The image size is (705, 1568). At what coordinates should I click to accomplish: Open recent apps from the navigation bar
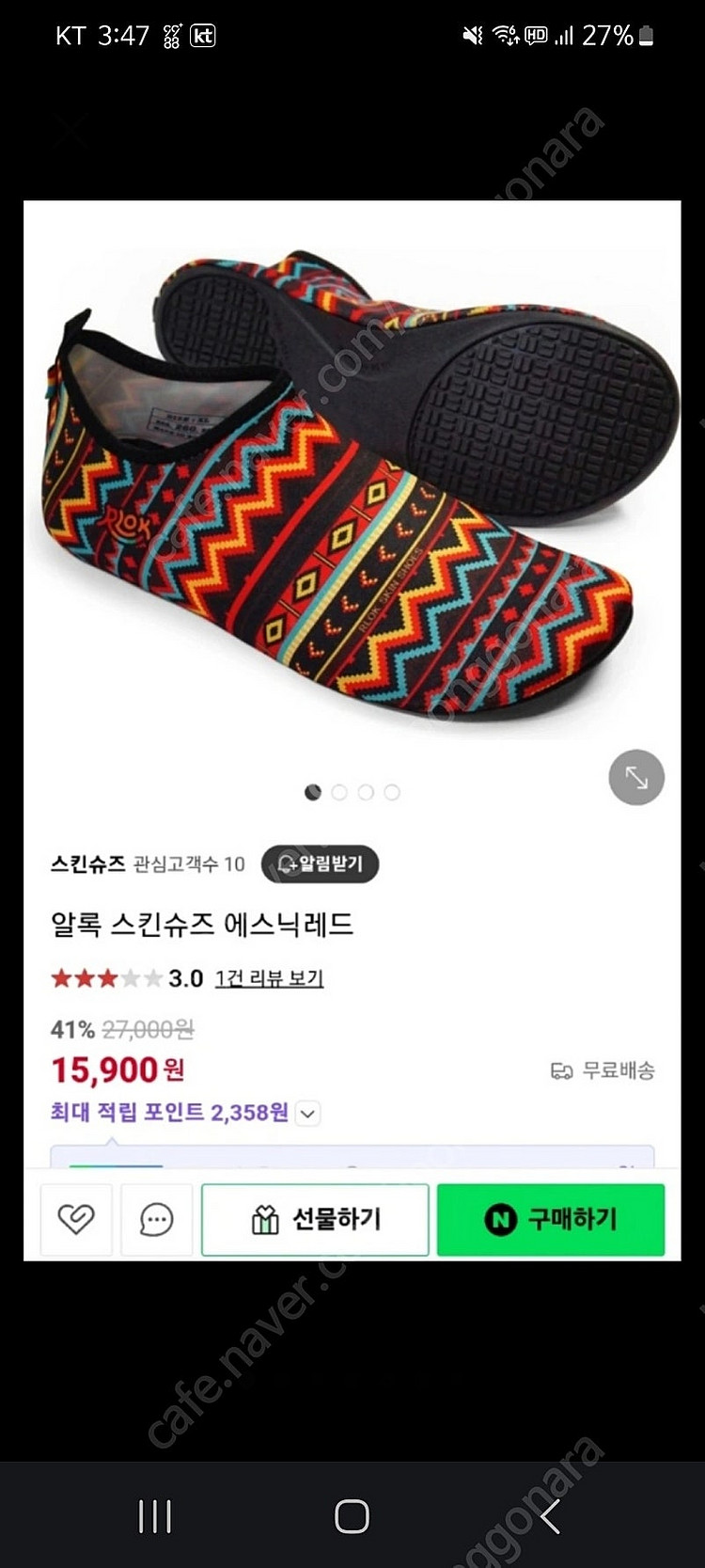[155, 1516]
